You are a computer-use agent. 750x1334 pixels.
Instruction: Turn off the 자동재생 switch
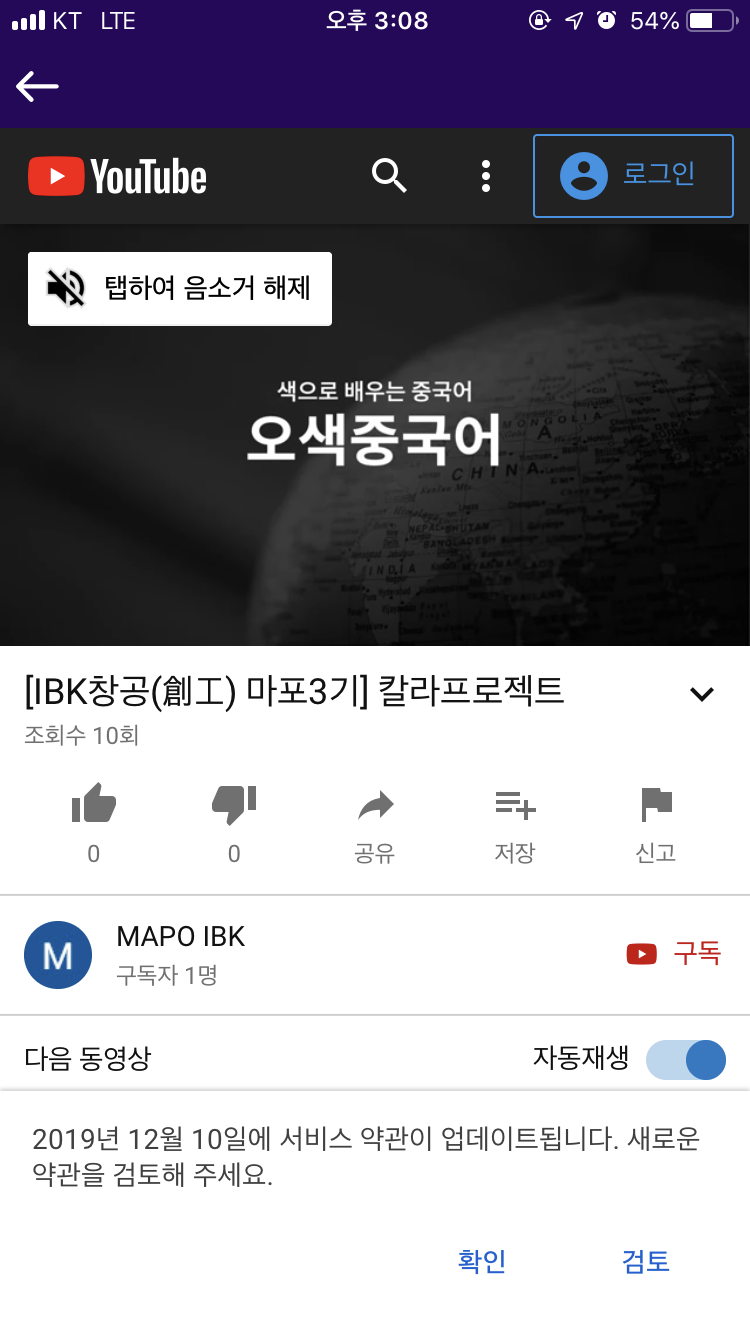click(686, 1059)
